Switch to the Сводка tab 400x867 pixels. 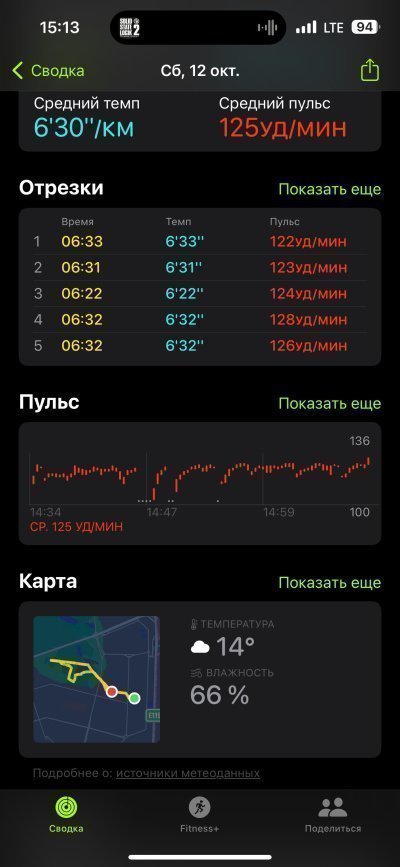66,814
